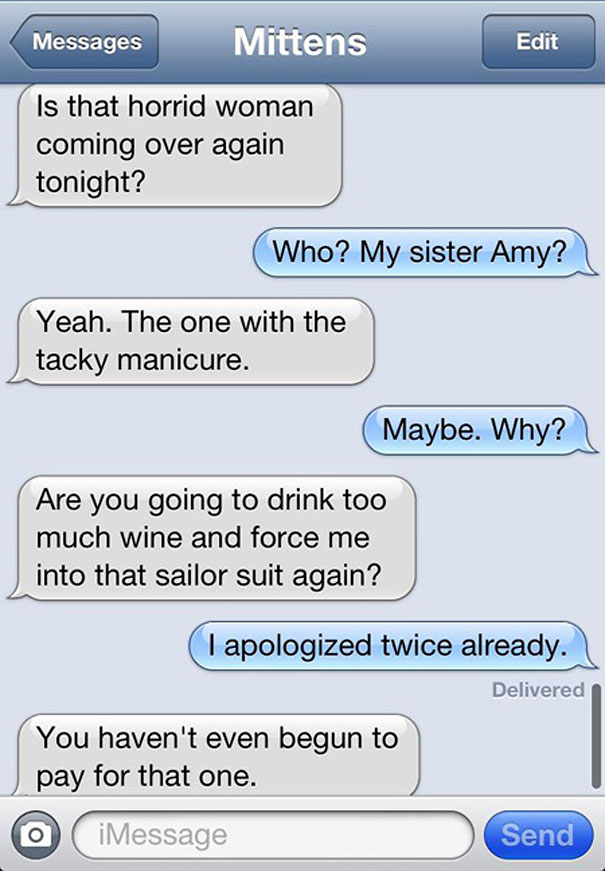Focus the iMessage text field
This screenshot has width=605, height=871.
pos(272,834)
